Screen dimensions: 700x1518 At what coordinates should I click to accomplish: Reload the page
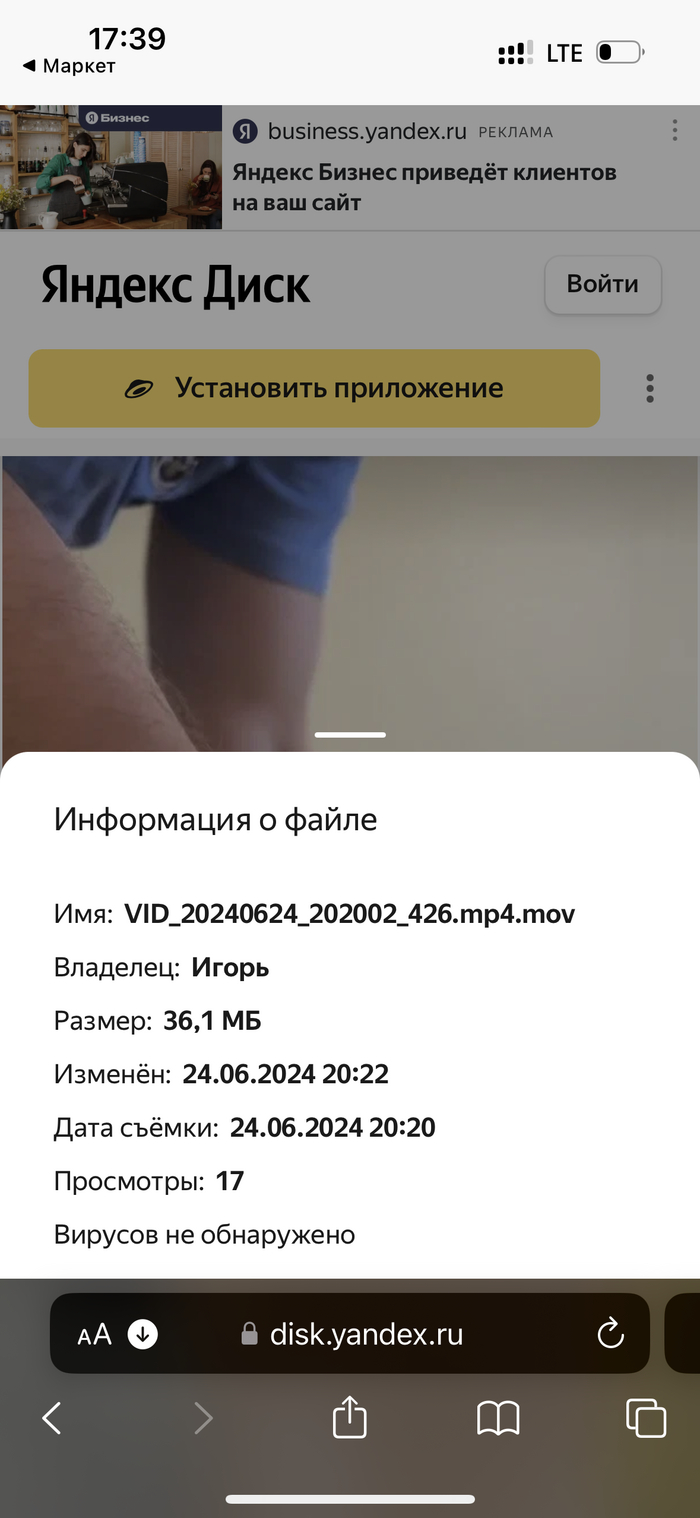click(609, 1334)
